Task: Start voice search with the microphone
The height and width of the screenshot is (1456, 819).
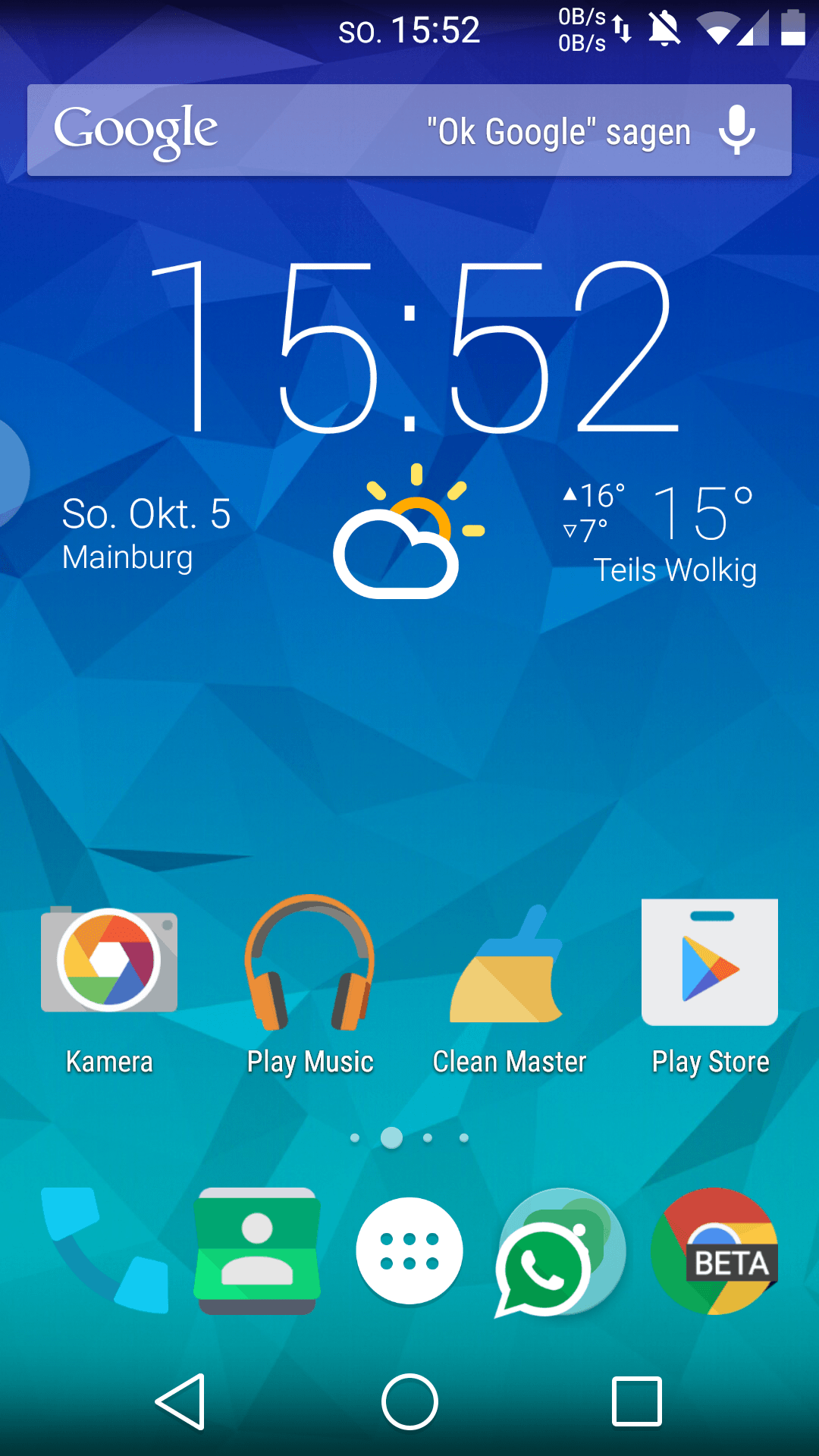Action: [x=737, y=130]
